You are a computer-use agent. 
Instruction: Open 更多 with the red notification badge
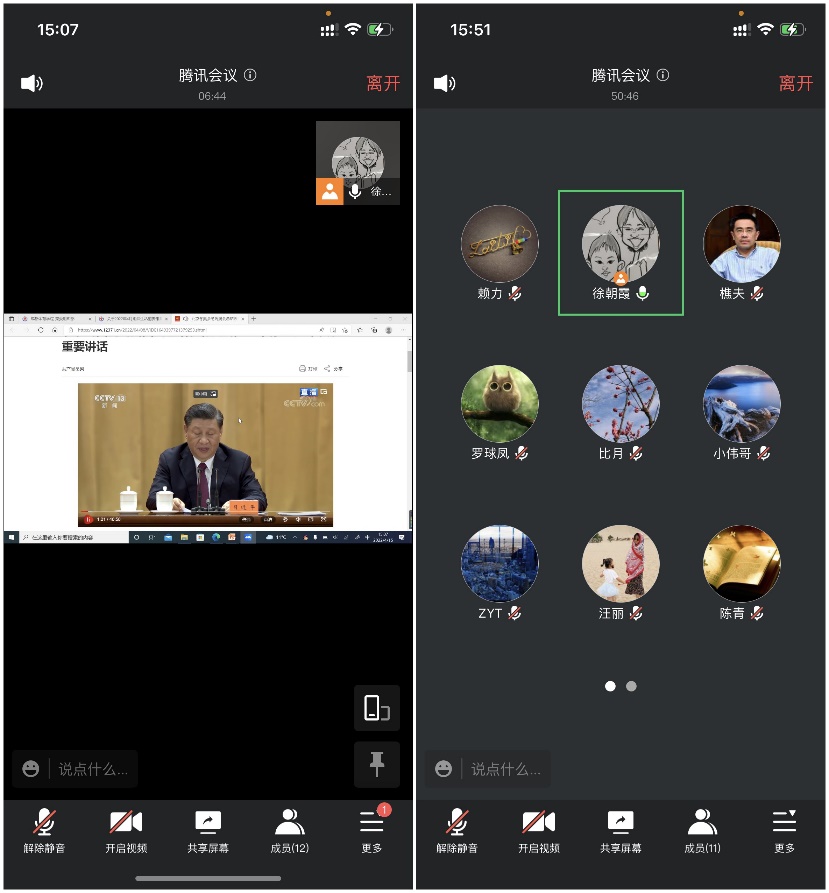tap(372, 829)
